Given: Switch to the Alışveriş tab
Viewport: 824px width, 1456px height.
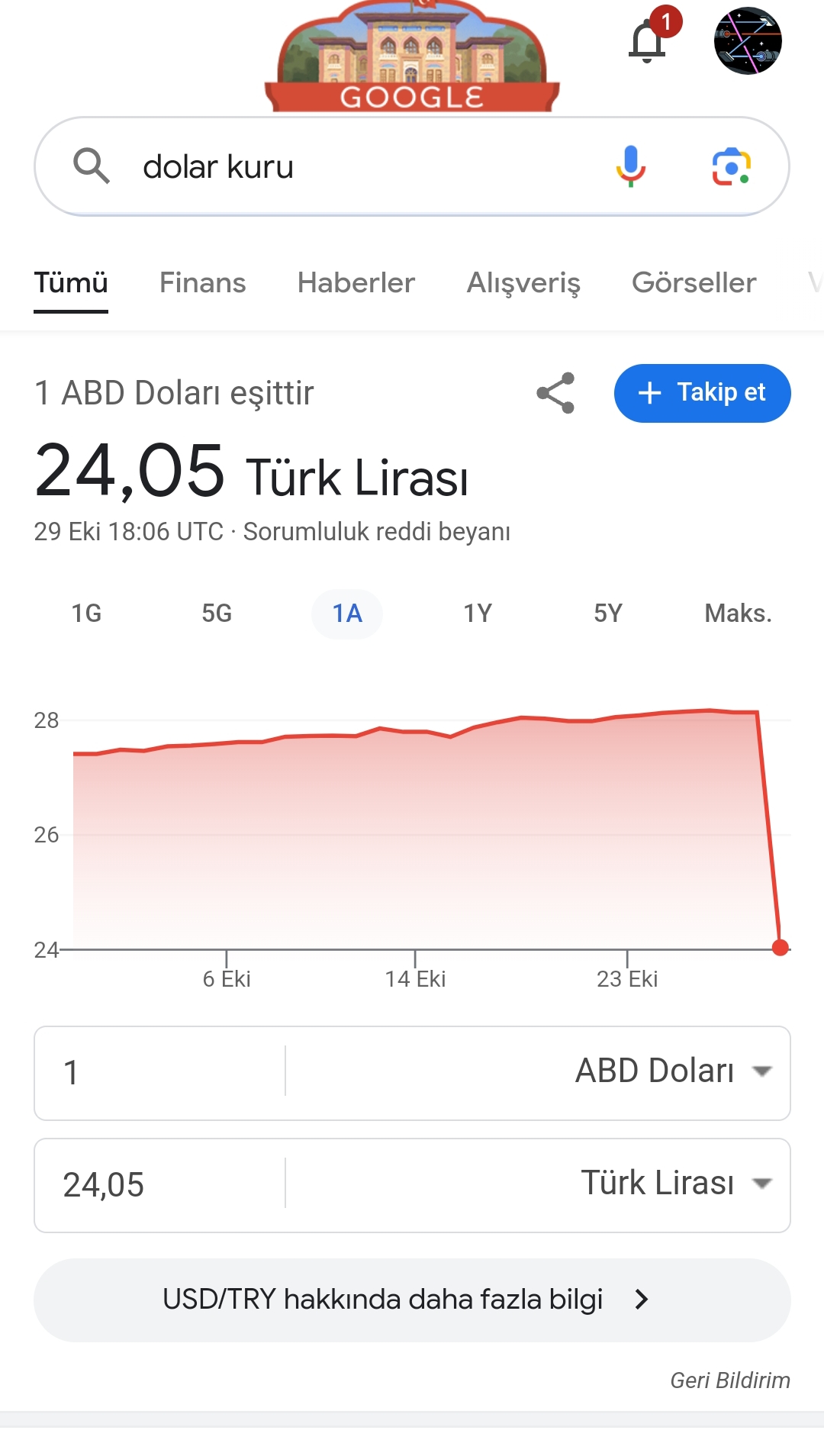Looking at the screenshot, I should tap(523, 283).
